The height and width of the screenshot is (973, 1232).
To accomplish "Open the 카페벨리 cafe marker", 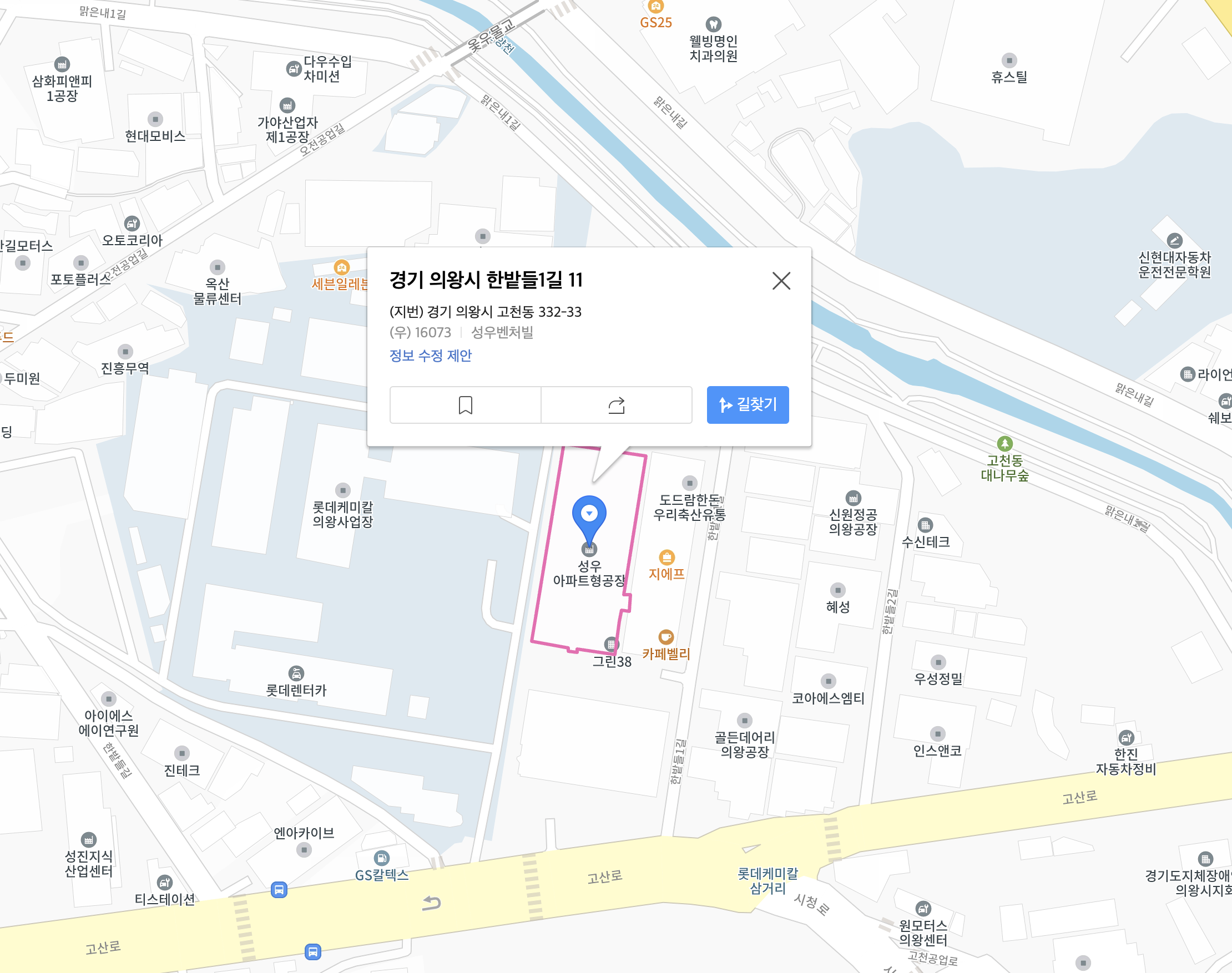I will (x=665, y=637).
